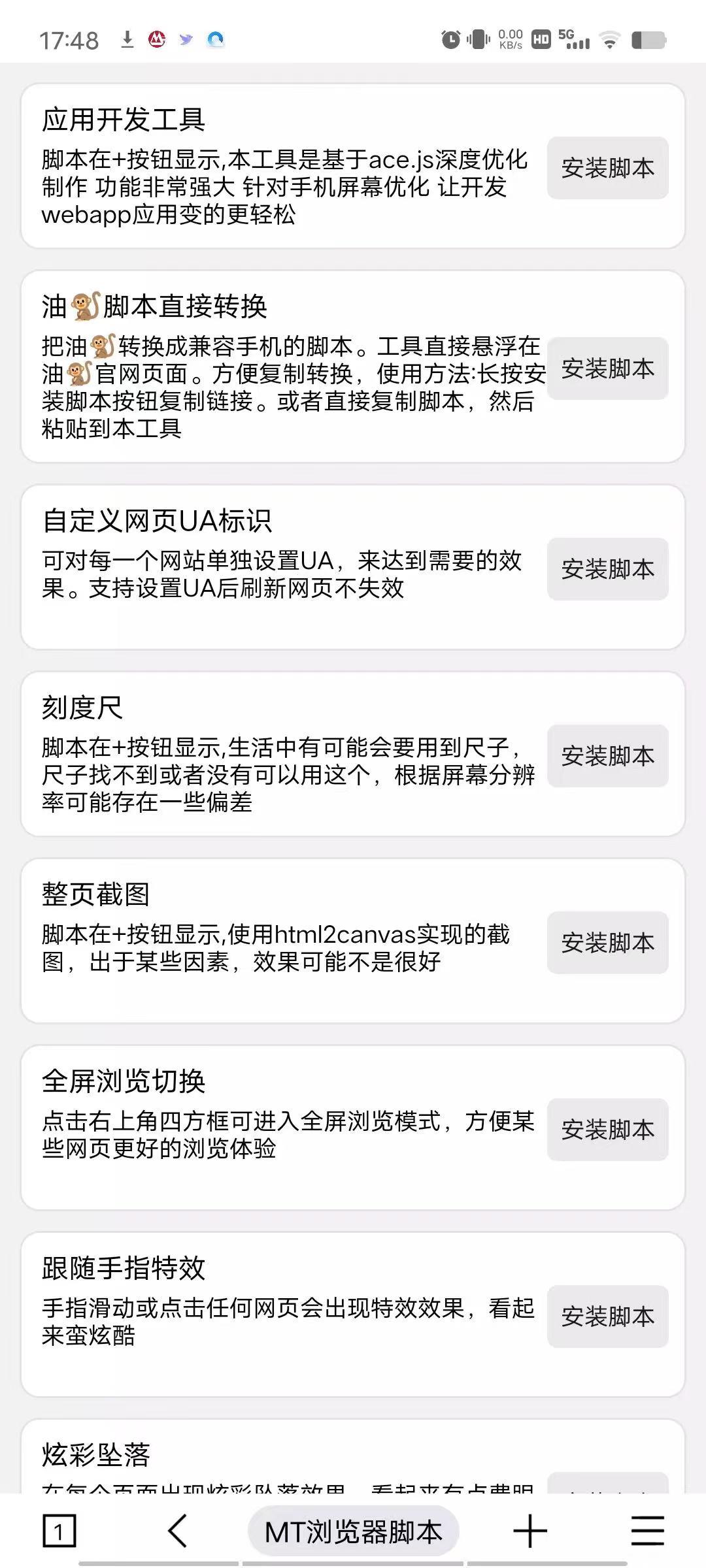
Task: Install the 应用开发工具 script
Action: click(607, 168)
